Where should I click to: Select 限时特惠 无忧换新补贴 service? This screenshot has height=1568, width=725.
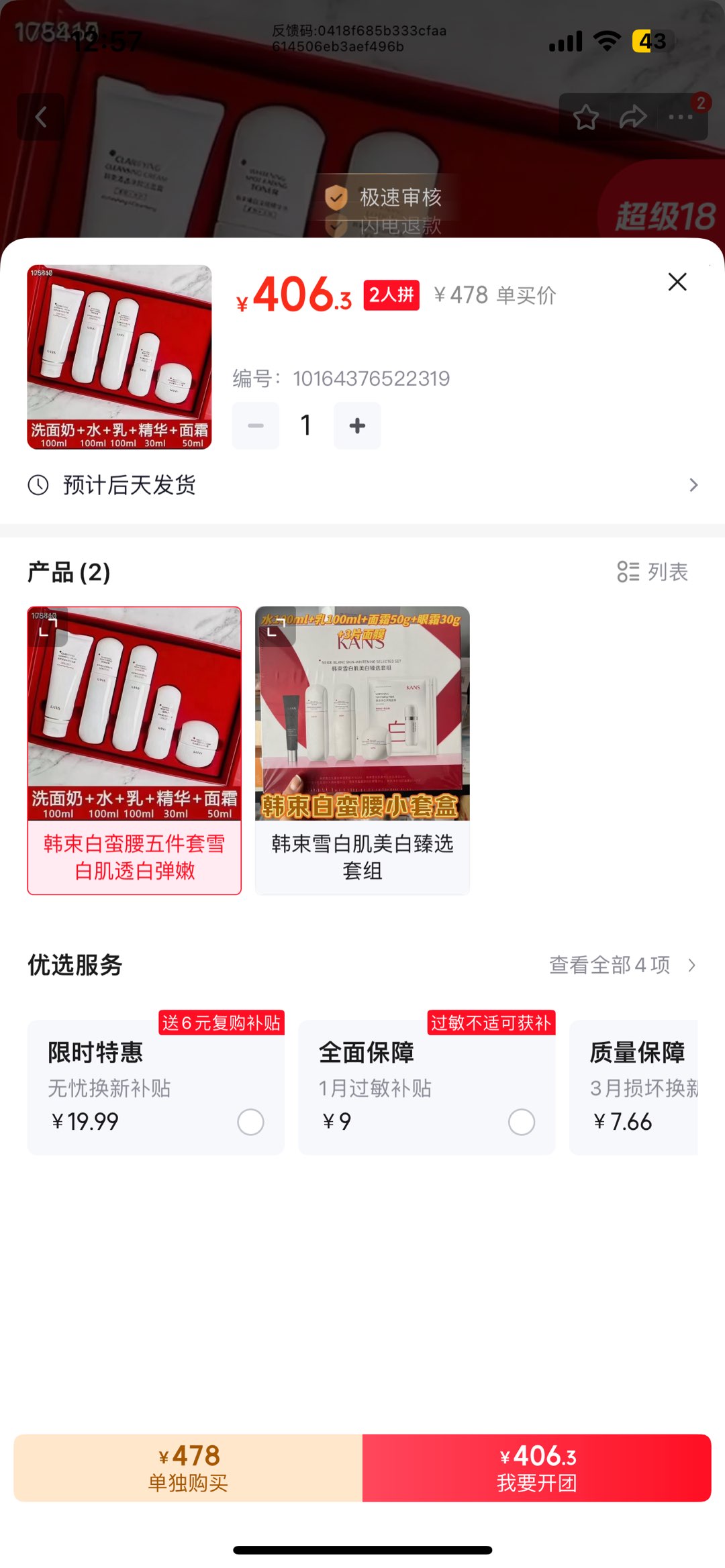click(250, 1122)
